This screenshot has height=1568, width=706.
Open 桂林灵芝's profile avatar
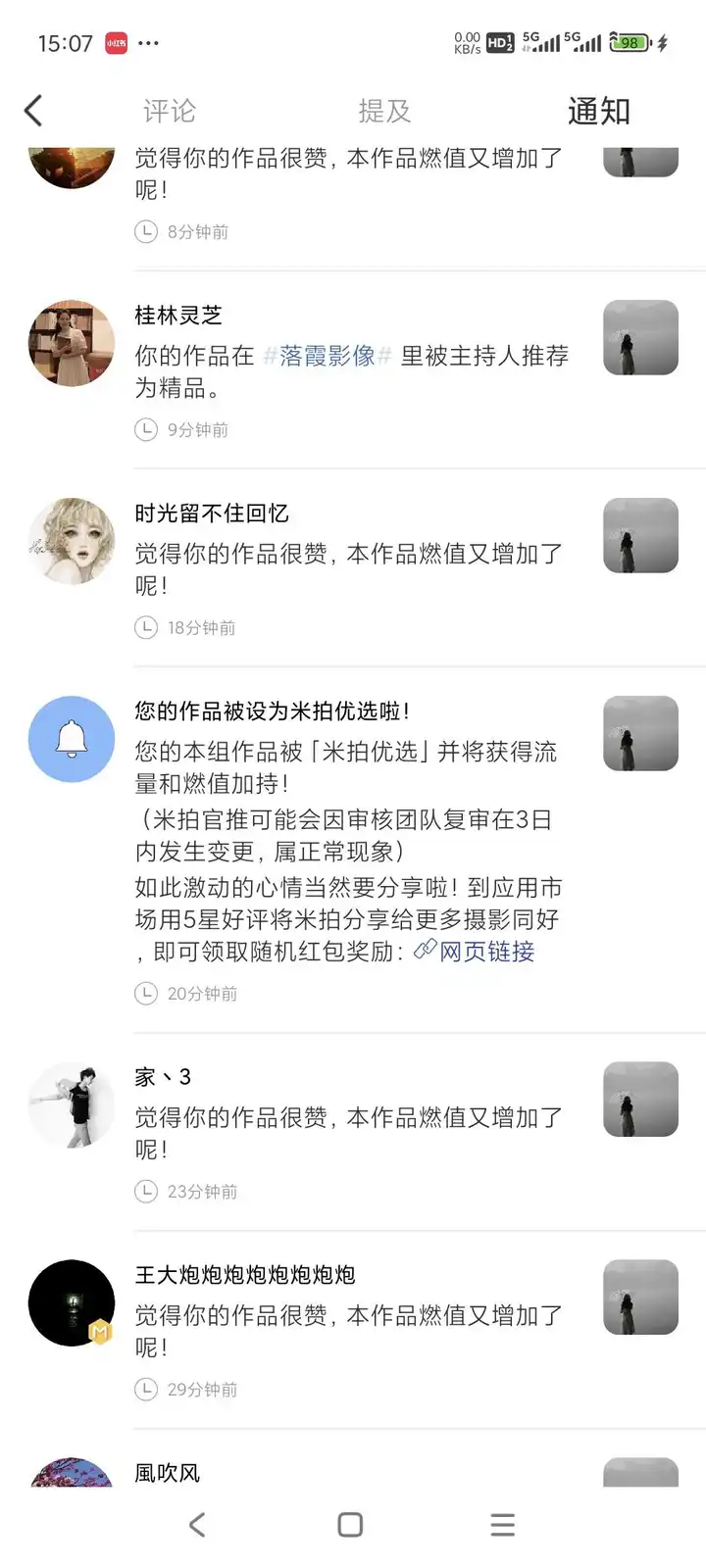click(x=72, y=343)
